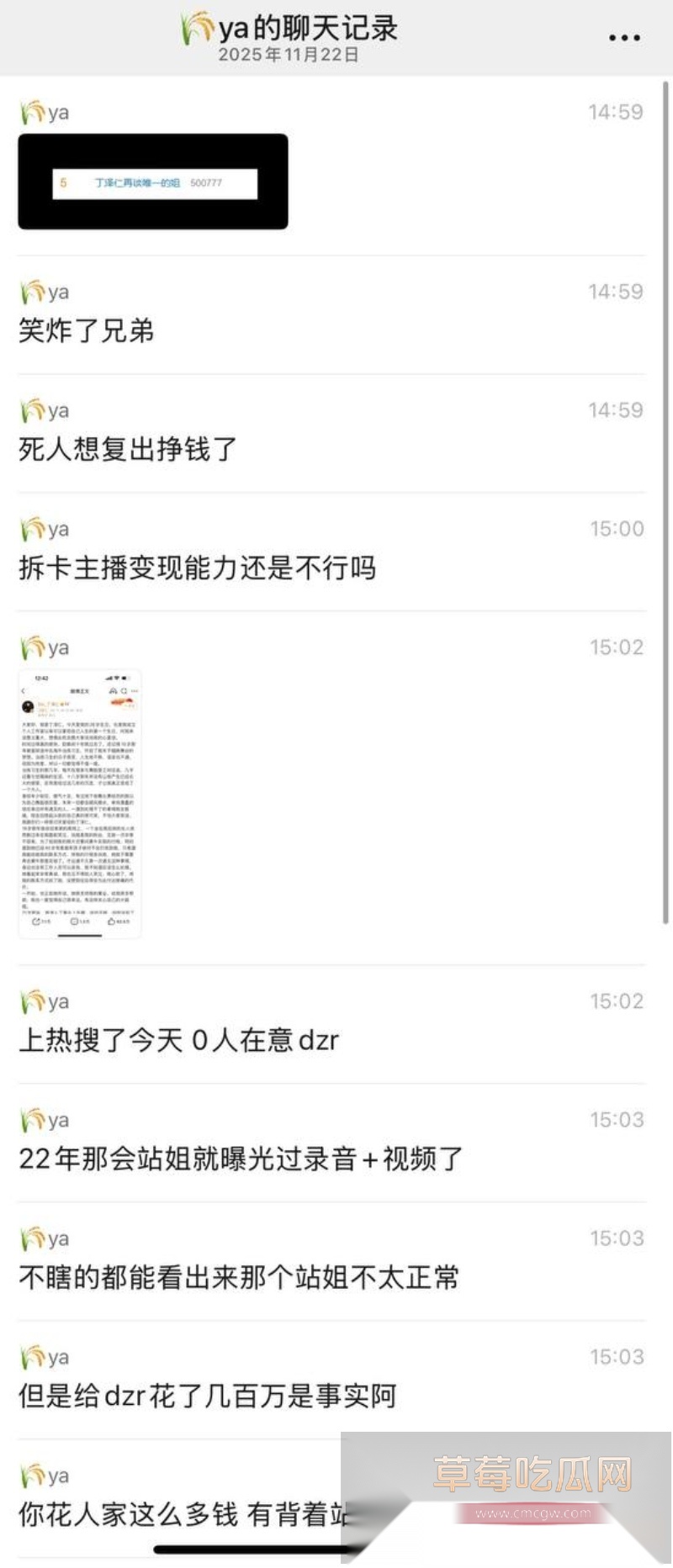
Task: Select ya's avatar next to the 站姐录音 message
Action: [x=32, y=1119]
